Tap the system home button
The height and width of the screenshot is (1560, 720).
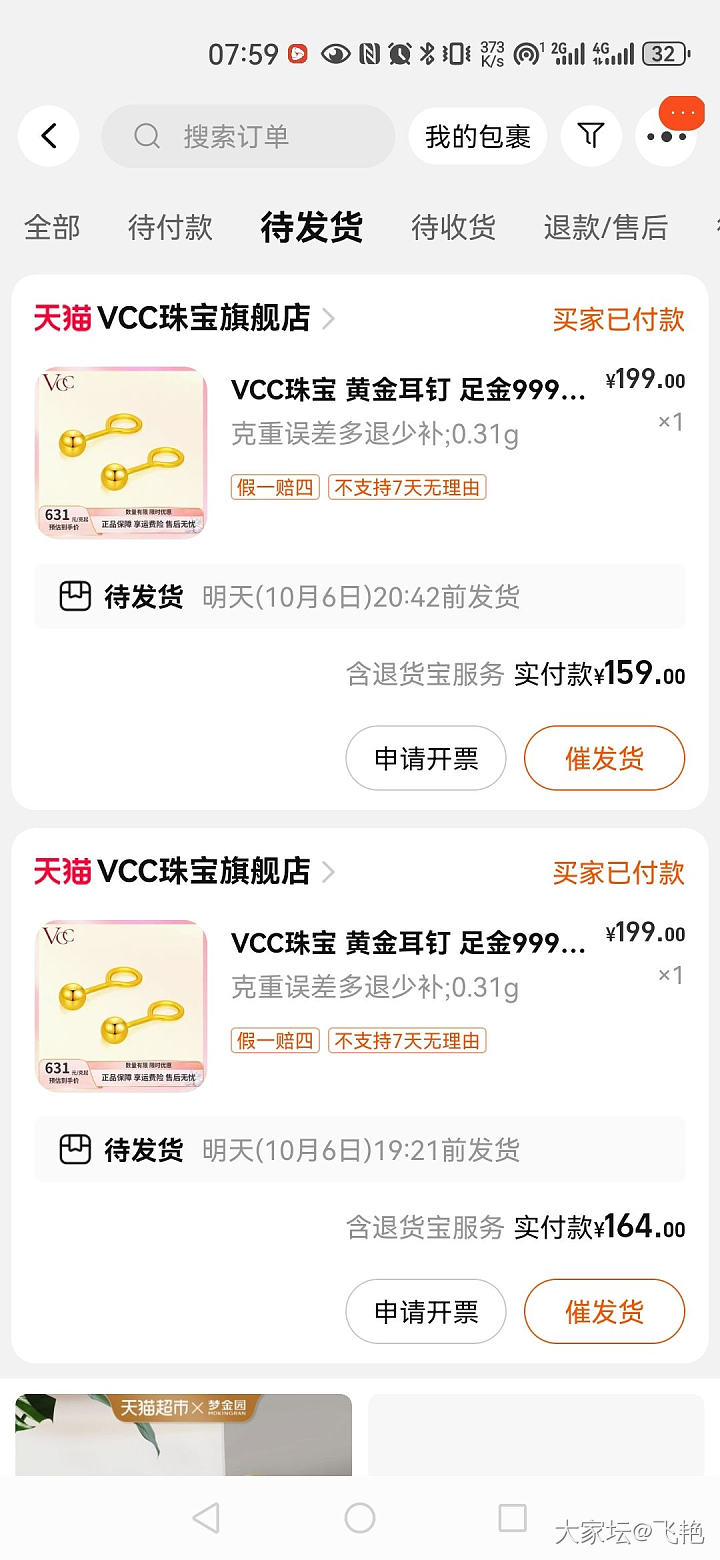point(360,1518)
